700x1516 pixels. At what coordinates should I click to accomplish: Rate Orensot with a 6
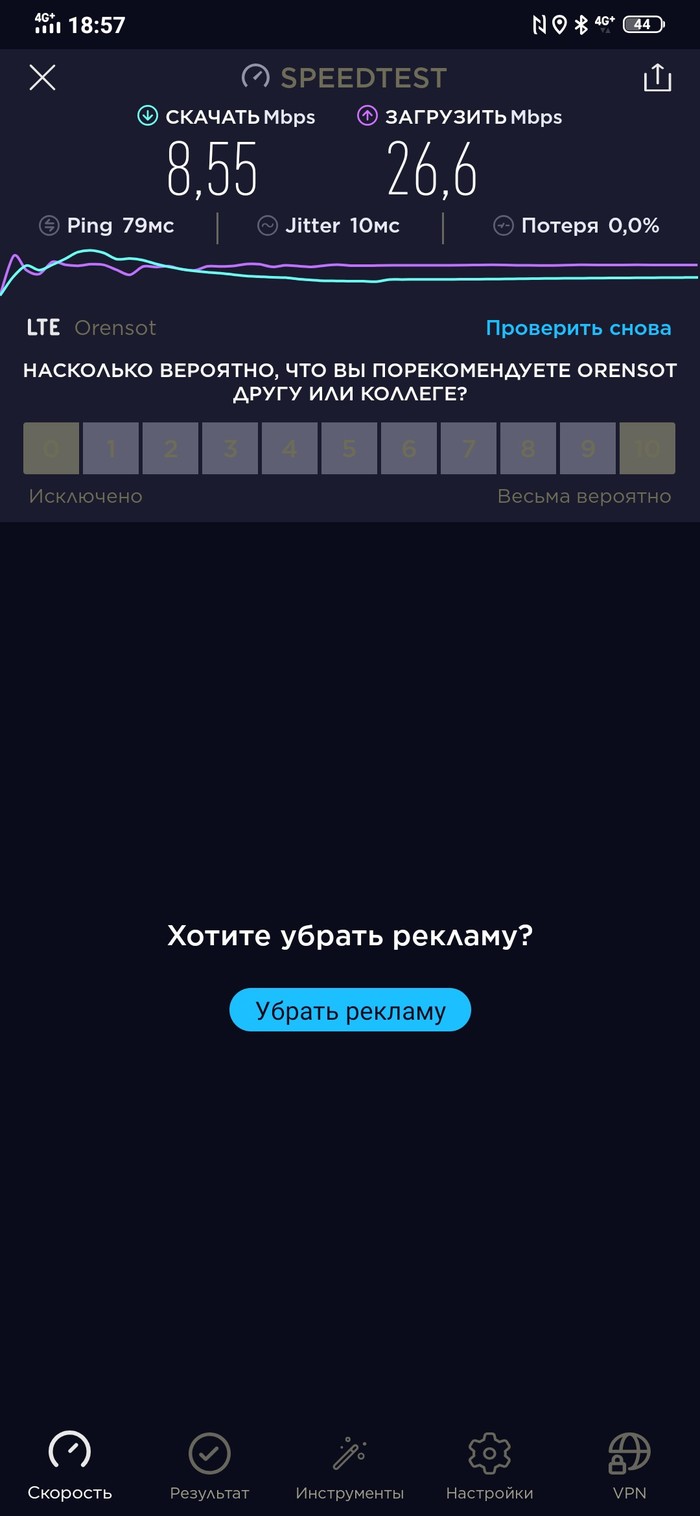click(409, 448)
